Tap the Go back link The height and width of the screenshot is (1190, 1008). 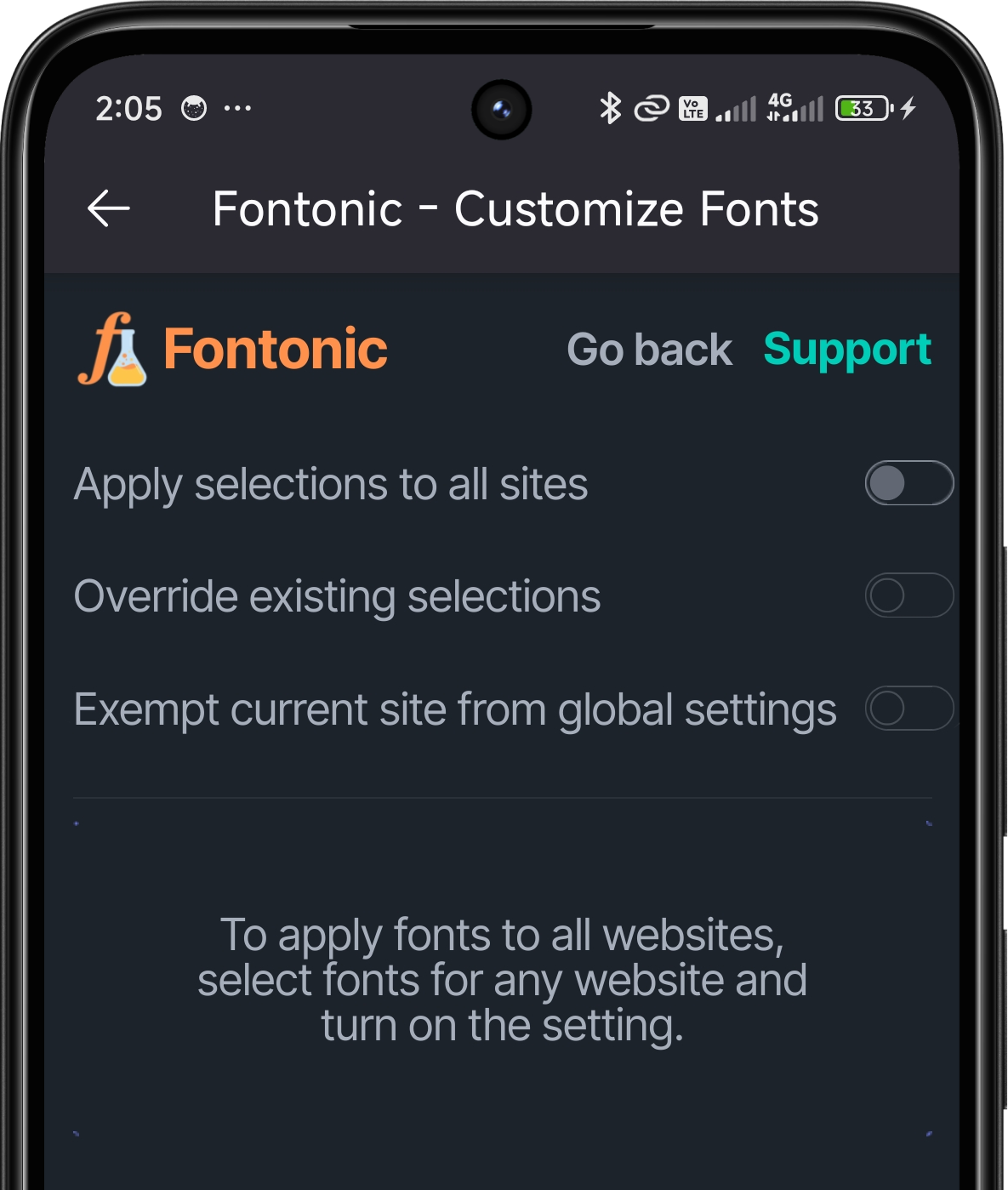point(649,350)
